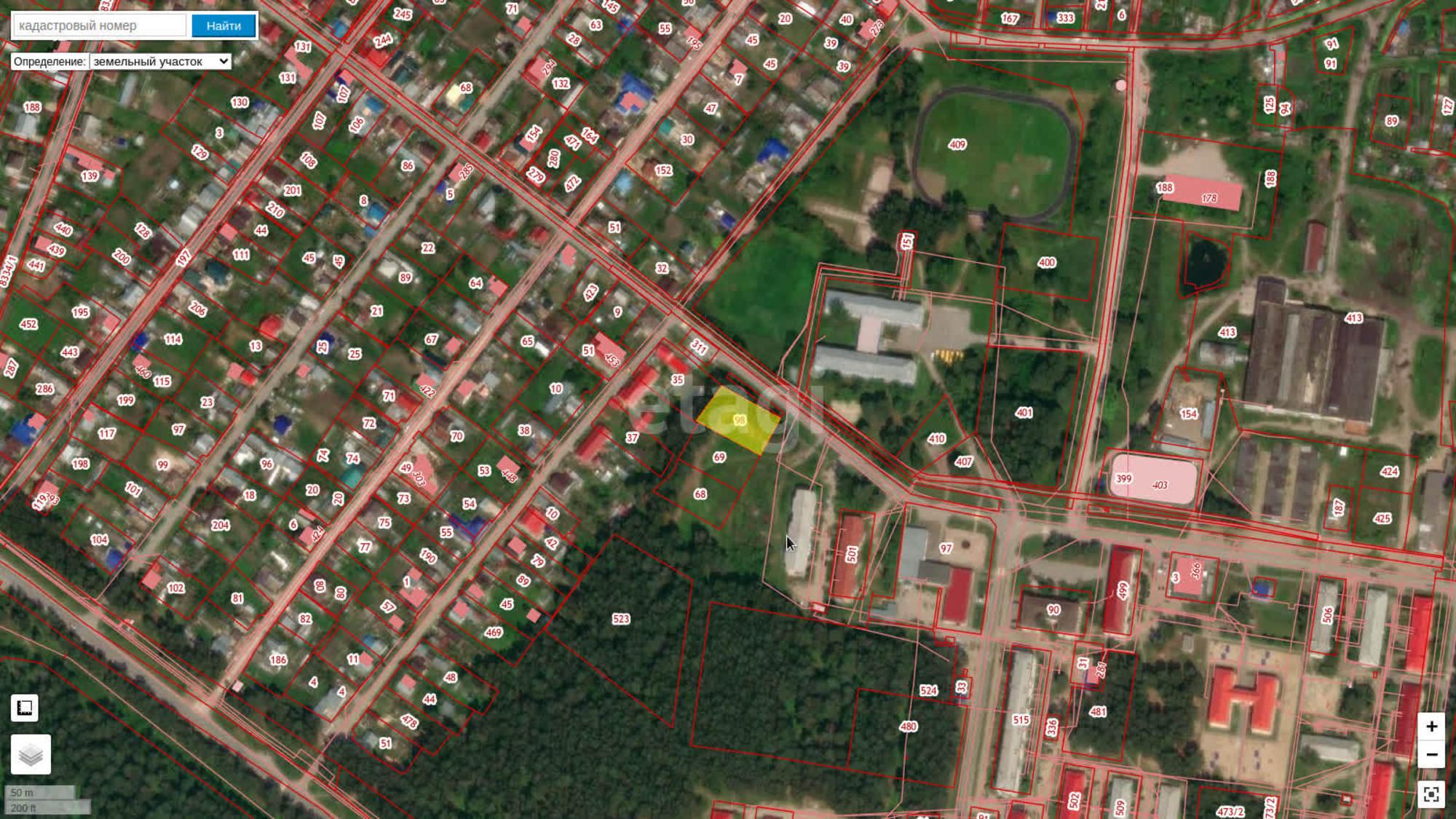Open the map layers switcher
The width and height of the screenshot is (1456, 819).
[31, 754]
